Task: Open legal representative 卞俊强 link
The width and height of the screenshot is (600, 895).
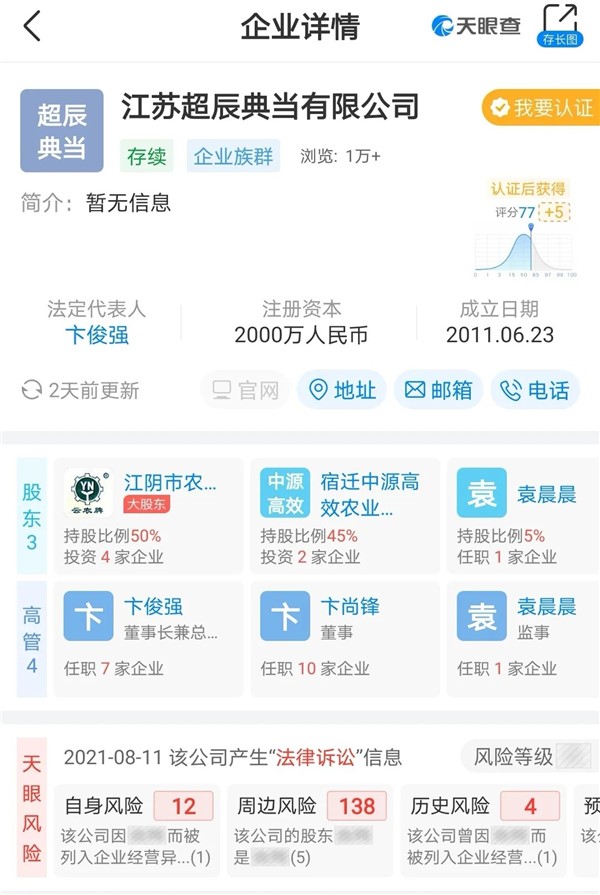Action: 97,335
